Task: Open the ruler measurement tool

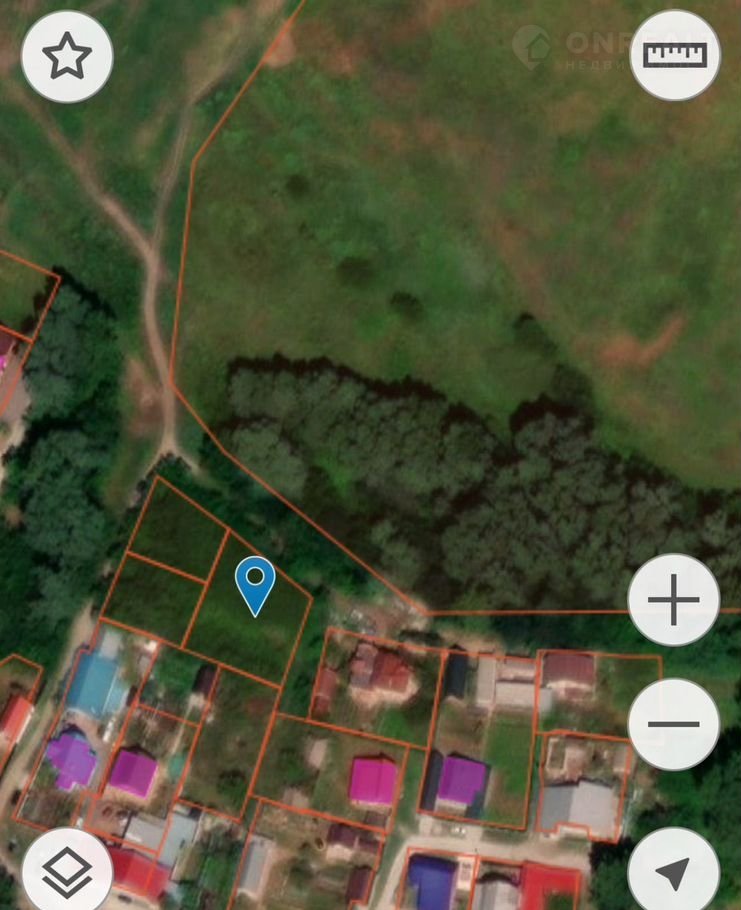Action: 675,55
